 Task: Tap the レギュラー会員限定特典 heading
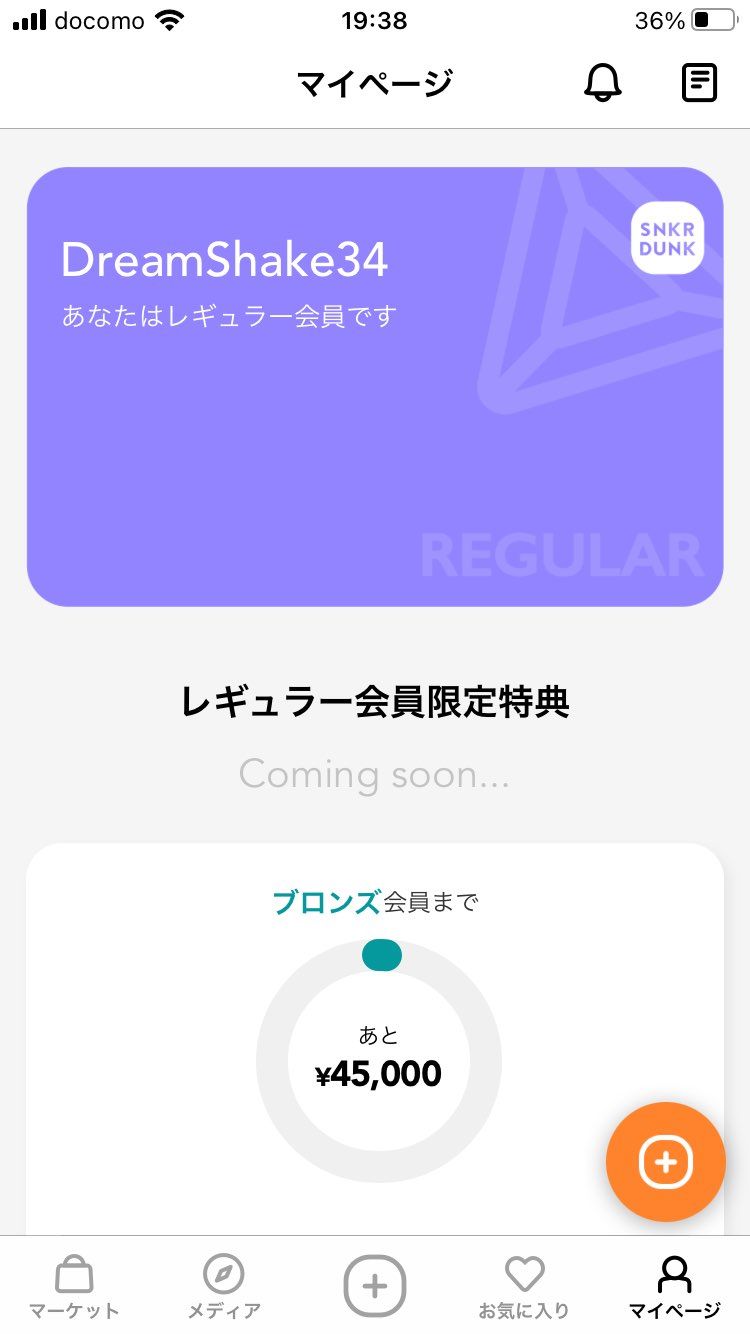tap(375, 703)
